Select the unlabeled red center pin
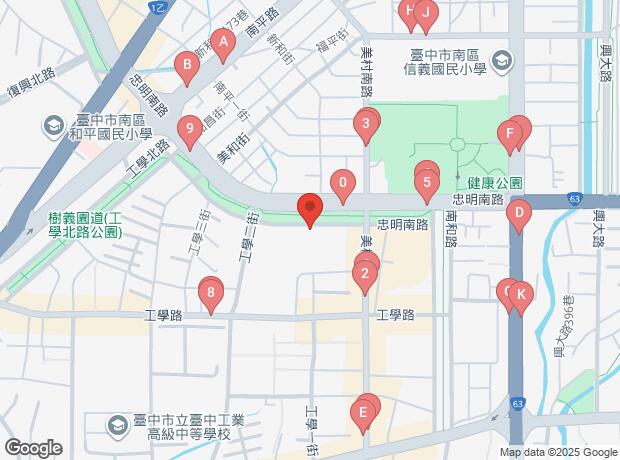The image size is (620, 460). point(310,210)
